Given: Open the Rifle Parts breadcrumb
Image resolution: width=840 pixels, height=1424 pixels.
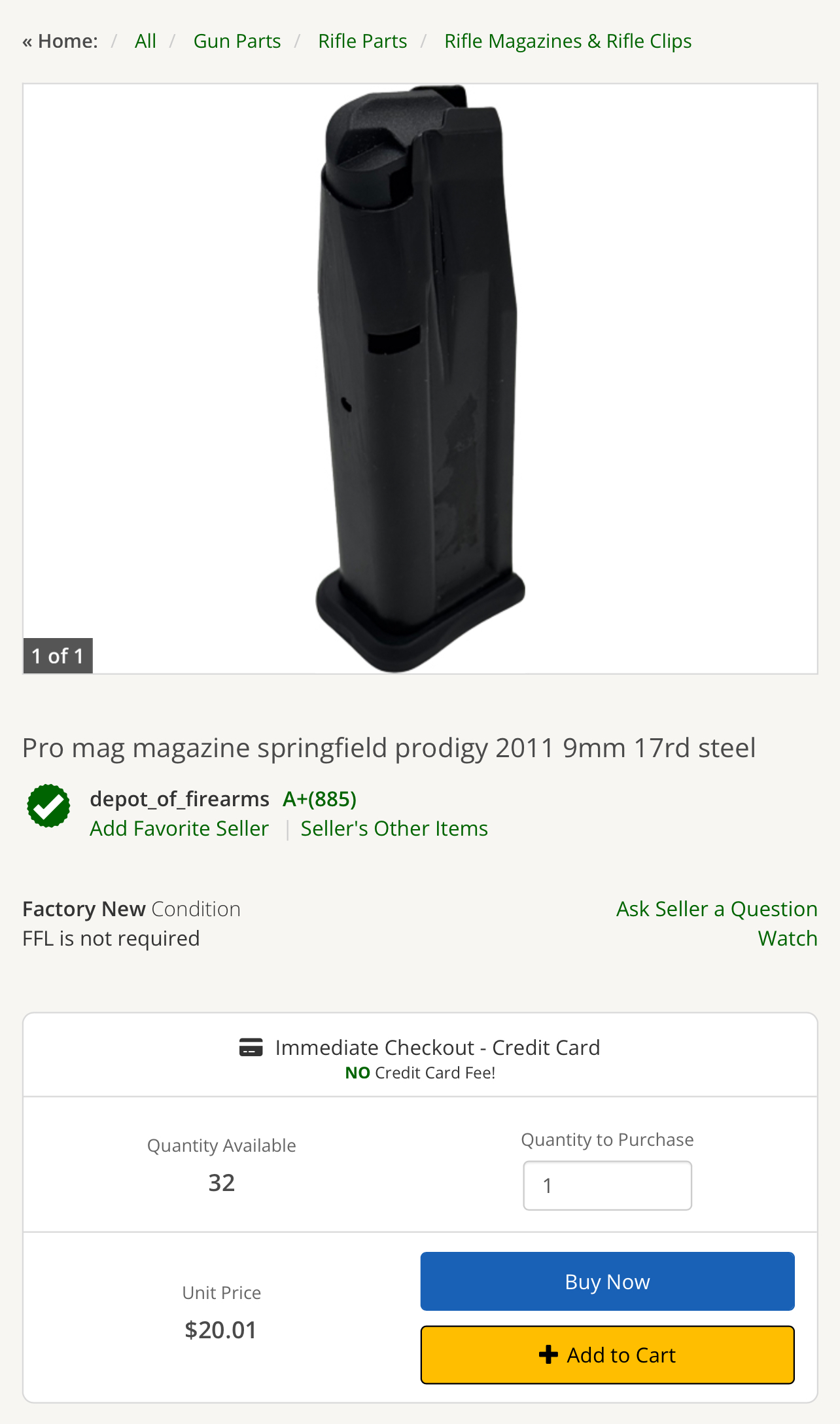Looking at the screenshot, I should point(362,41).
